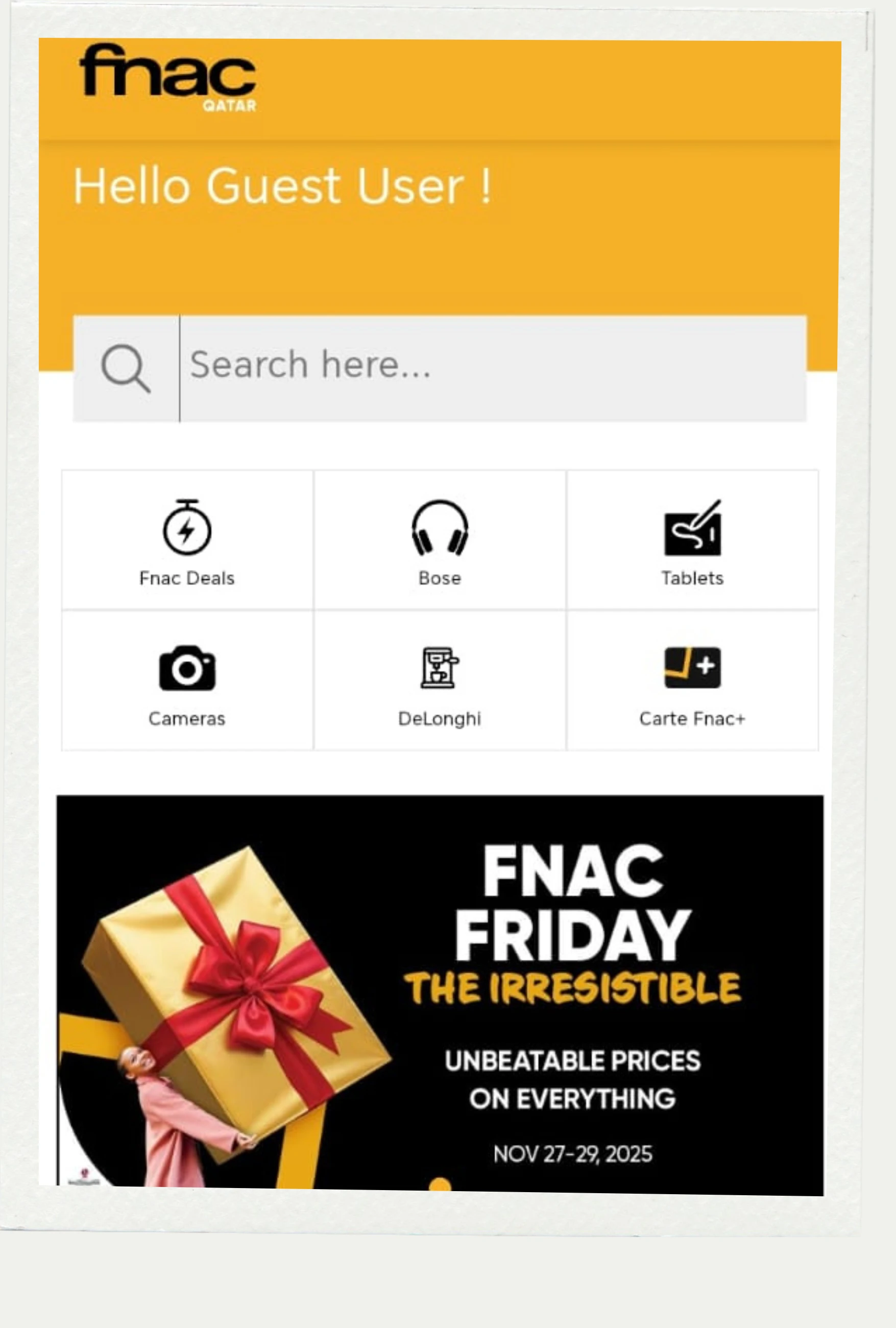This screenshot has width=896, height=1328.
Task: Browse the Tablets category
Action: point(692,540)
